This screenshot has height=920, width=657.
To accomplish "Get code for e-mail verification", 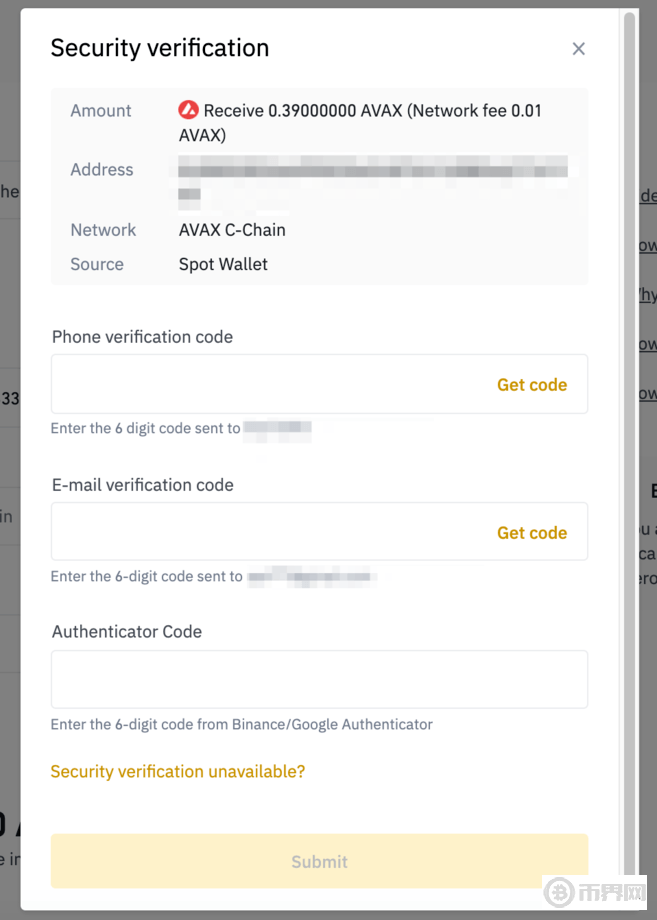I will [531, 533].
